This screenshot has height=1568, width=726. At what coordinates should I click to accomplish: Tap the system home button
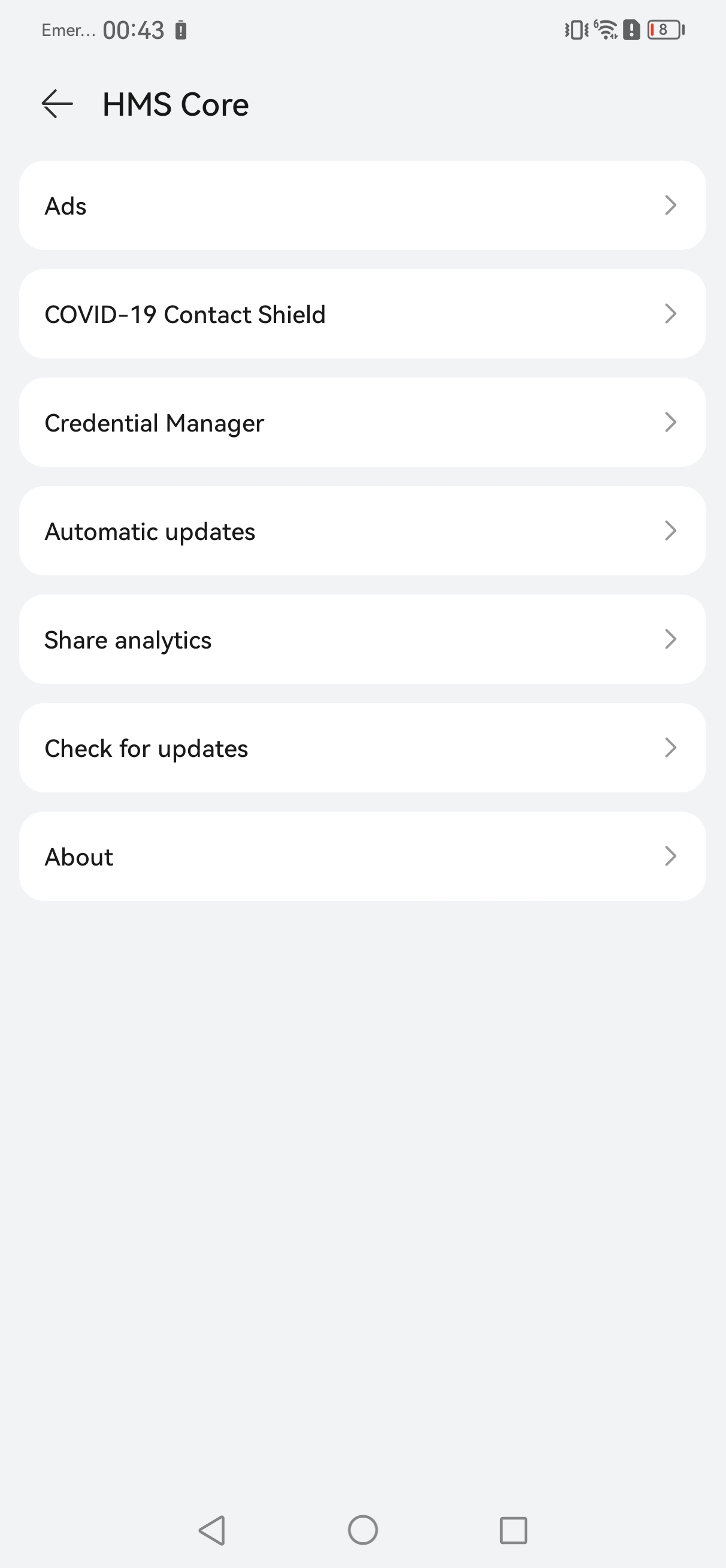point(362,1530)
